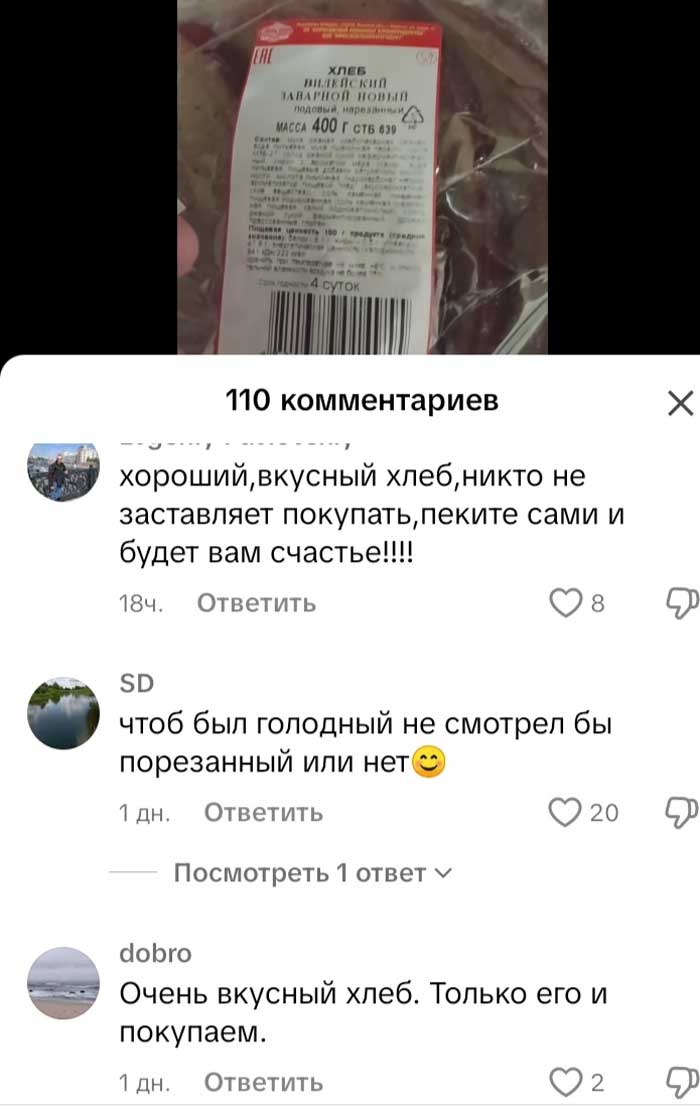Like dobro's comment
This screenshot has height=1116, width=700.
tap(567, 1082)
